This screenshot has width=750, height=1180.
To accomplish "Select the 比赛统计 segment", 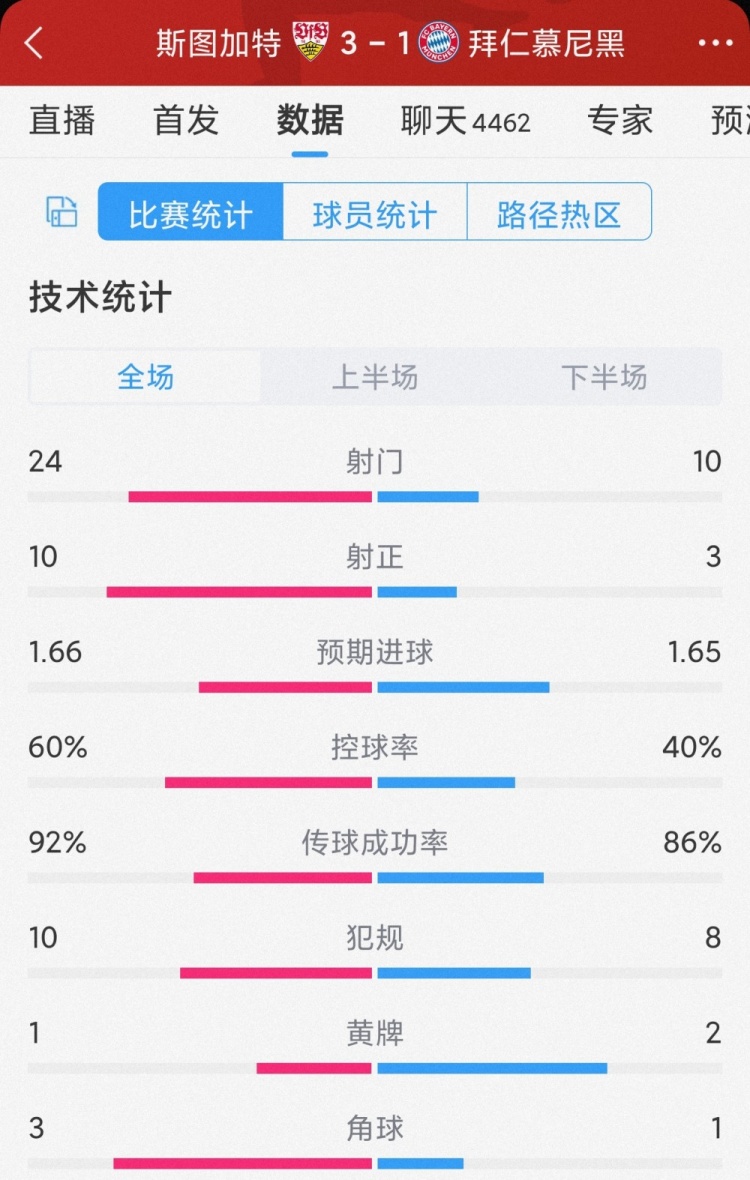I will pos(191,212).
